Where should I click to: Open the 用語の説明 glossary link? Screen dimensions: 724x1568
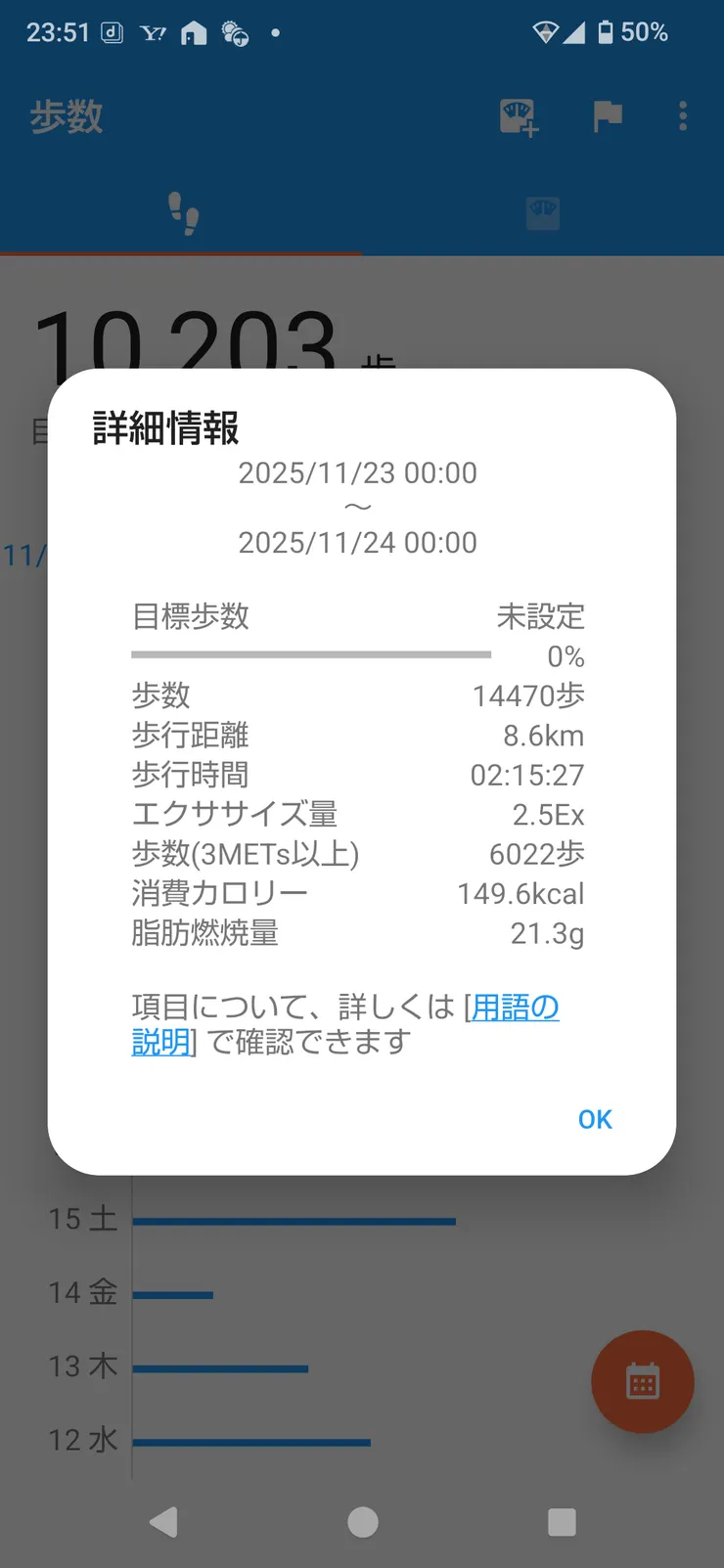click(514, 1008)
